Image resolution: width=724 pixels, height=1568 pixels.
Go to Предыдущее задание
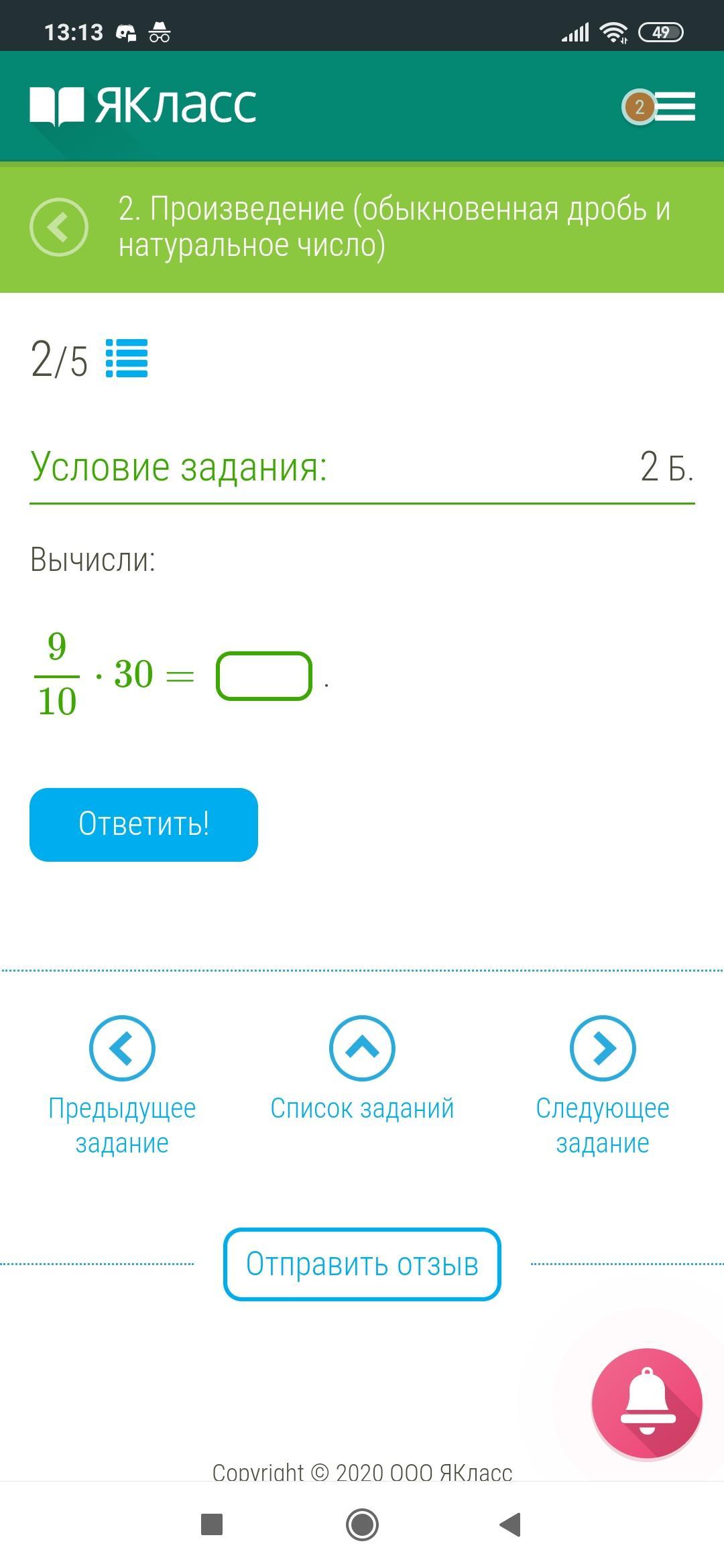point(122,1087)
